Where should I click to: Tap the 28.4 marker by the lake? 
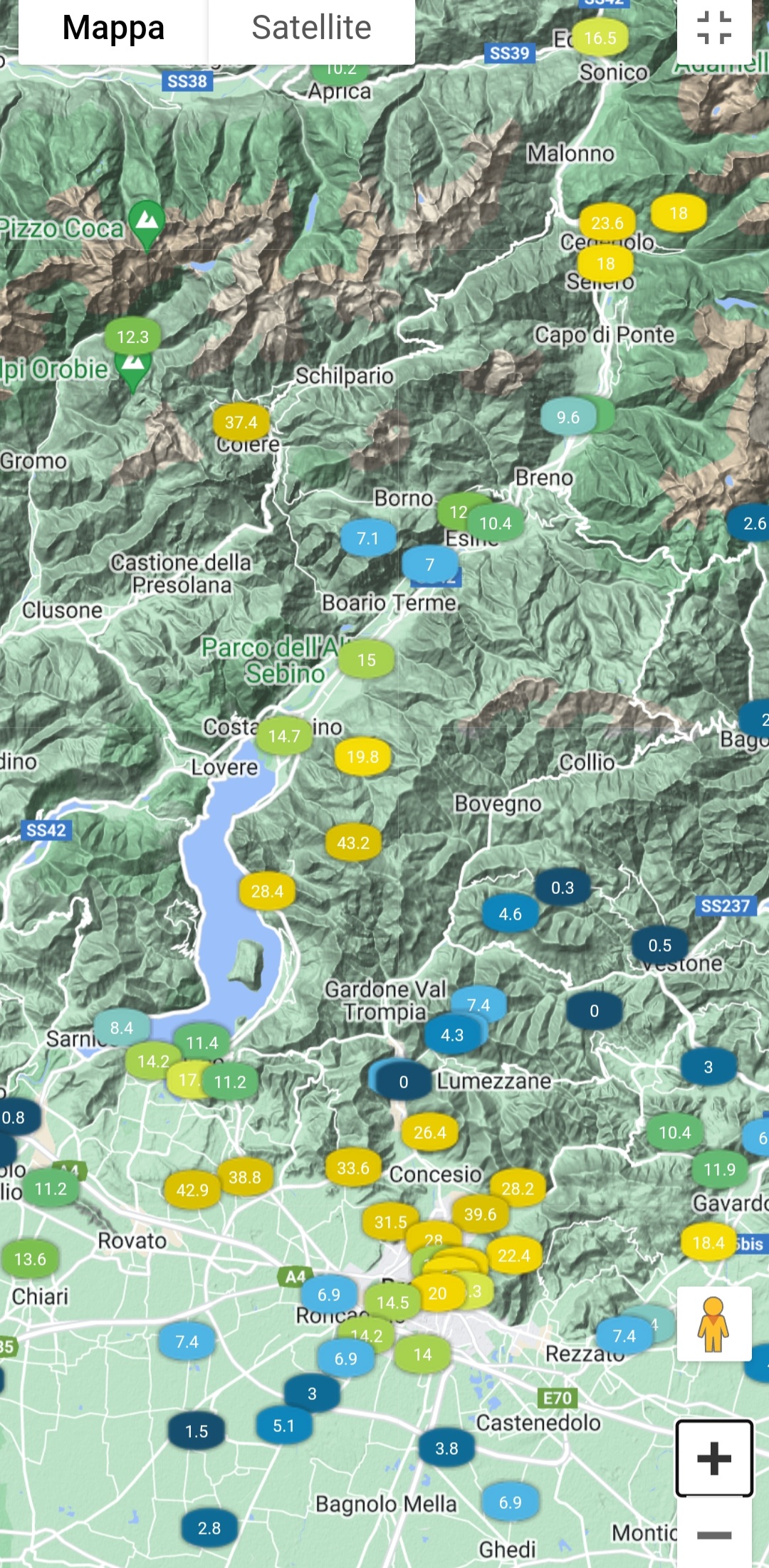click(267, 891)
